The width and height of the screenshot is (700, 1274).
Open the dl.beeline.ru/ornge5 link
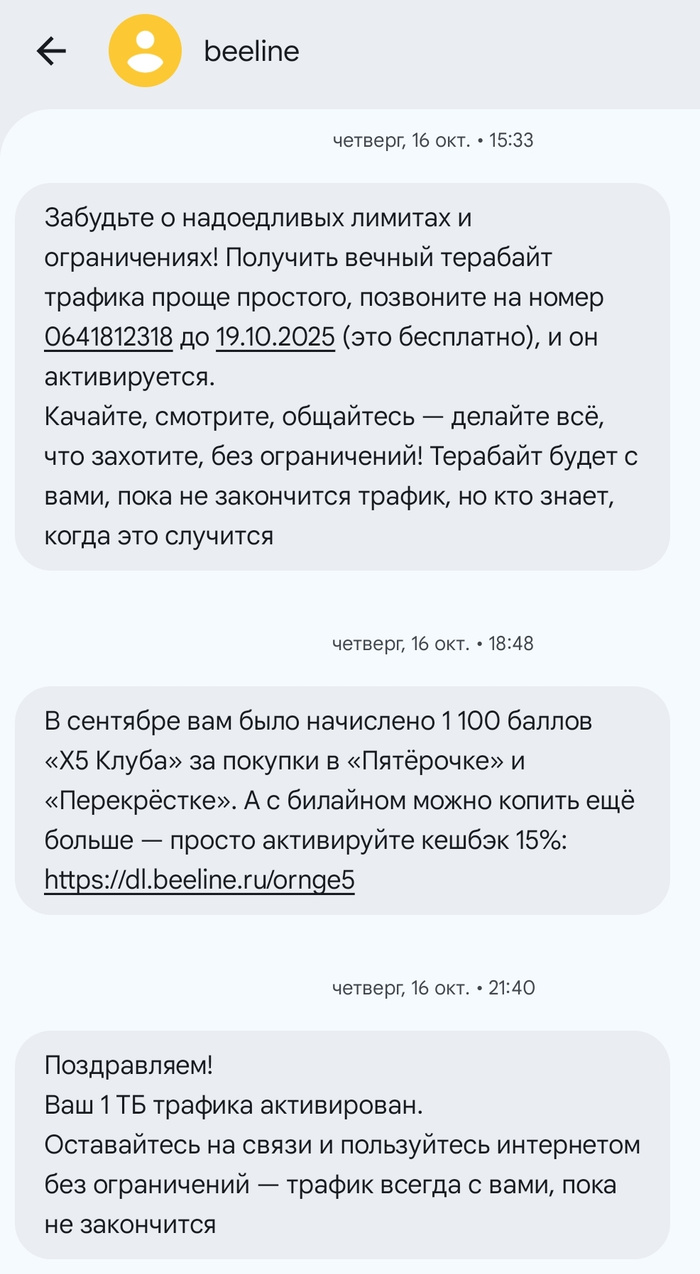click(200, 880)
